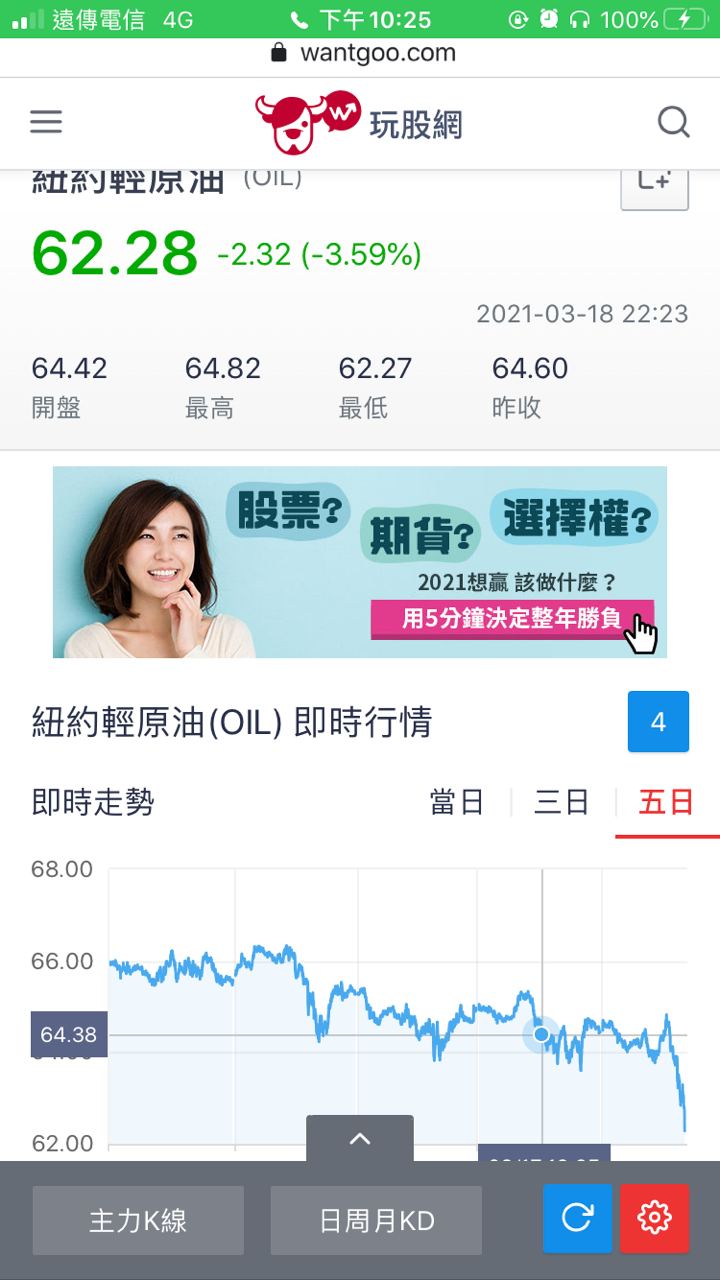Refresh the quote data
The image size is (720, 1280).
pos(577,1218)
